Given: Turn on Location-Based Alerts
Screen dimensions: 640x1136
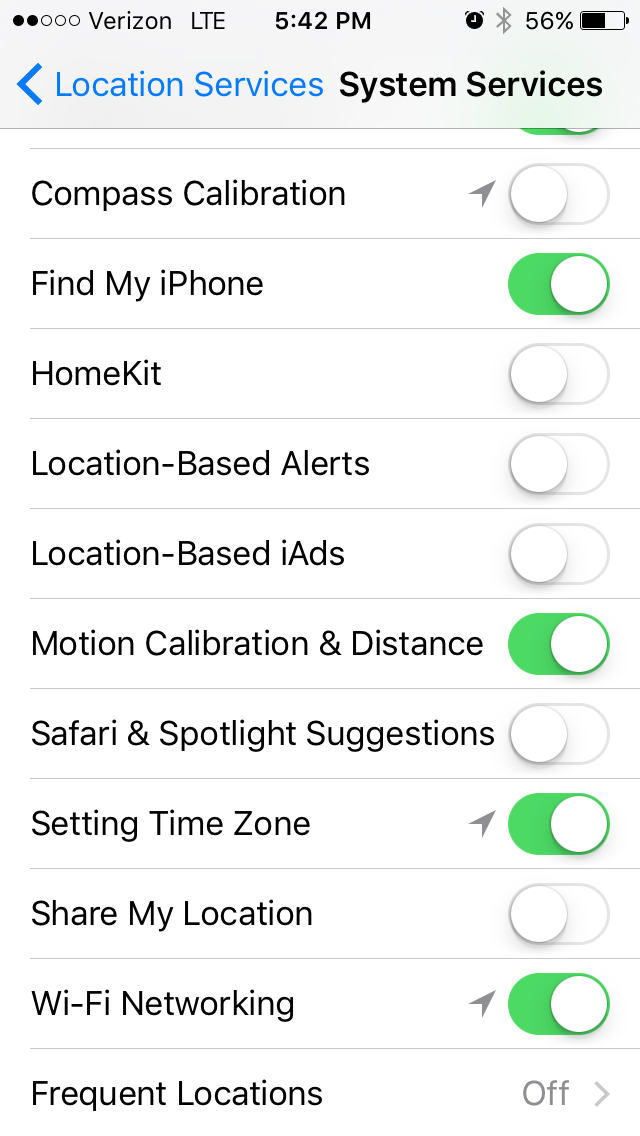Looking at the screenshot, I should tap(558, 464).
